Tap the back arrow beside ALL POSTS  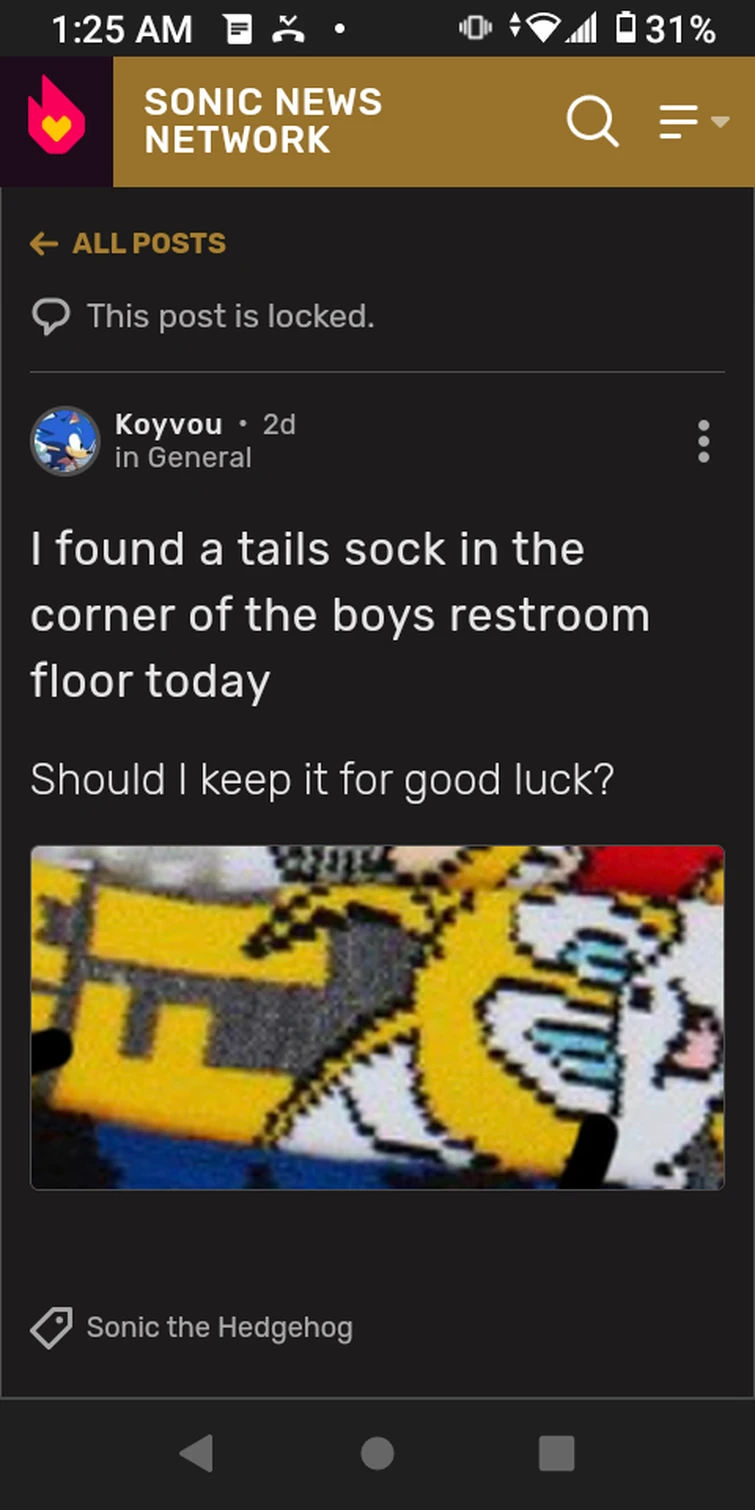(x=44, y=243)
